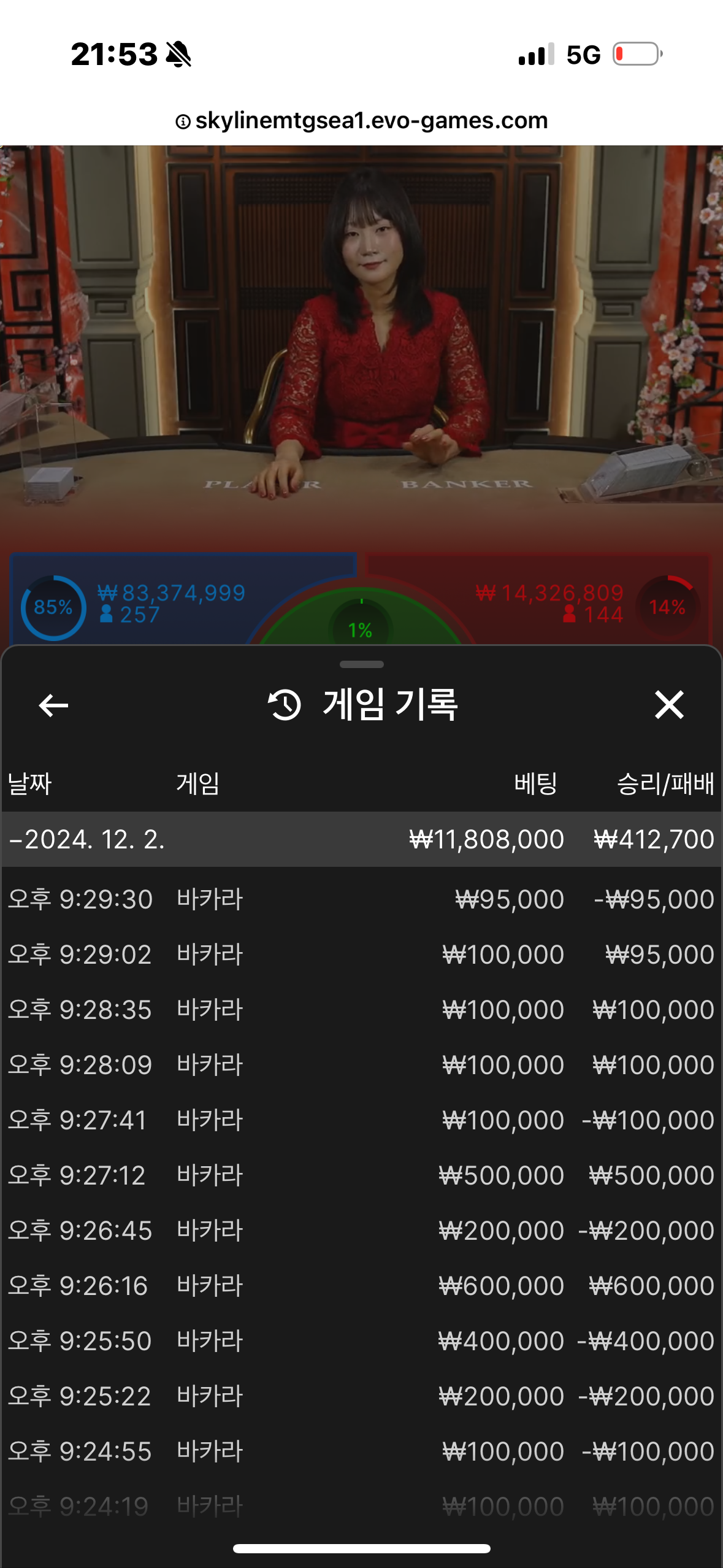
Task: Open the 오후 9:25:50 바카라 record
Action: coord(361,1341)
